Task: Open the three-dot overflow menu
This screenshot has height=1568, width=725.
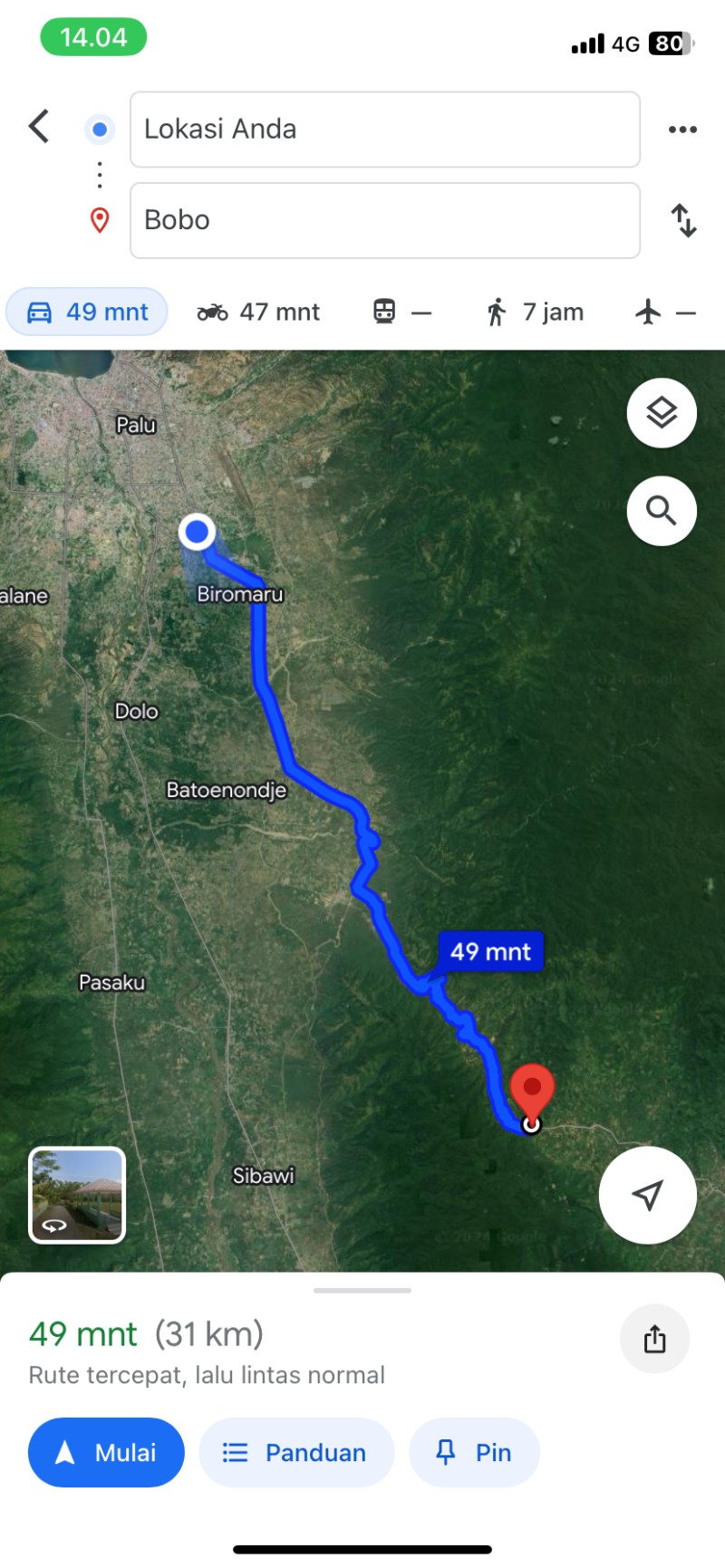Action: pyautogui.click(x=682, y=130)
